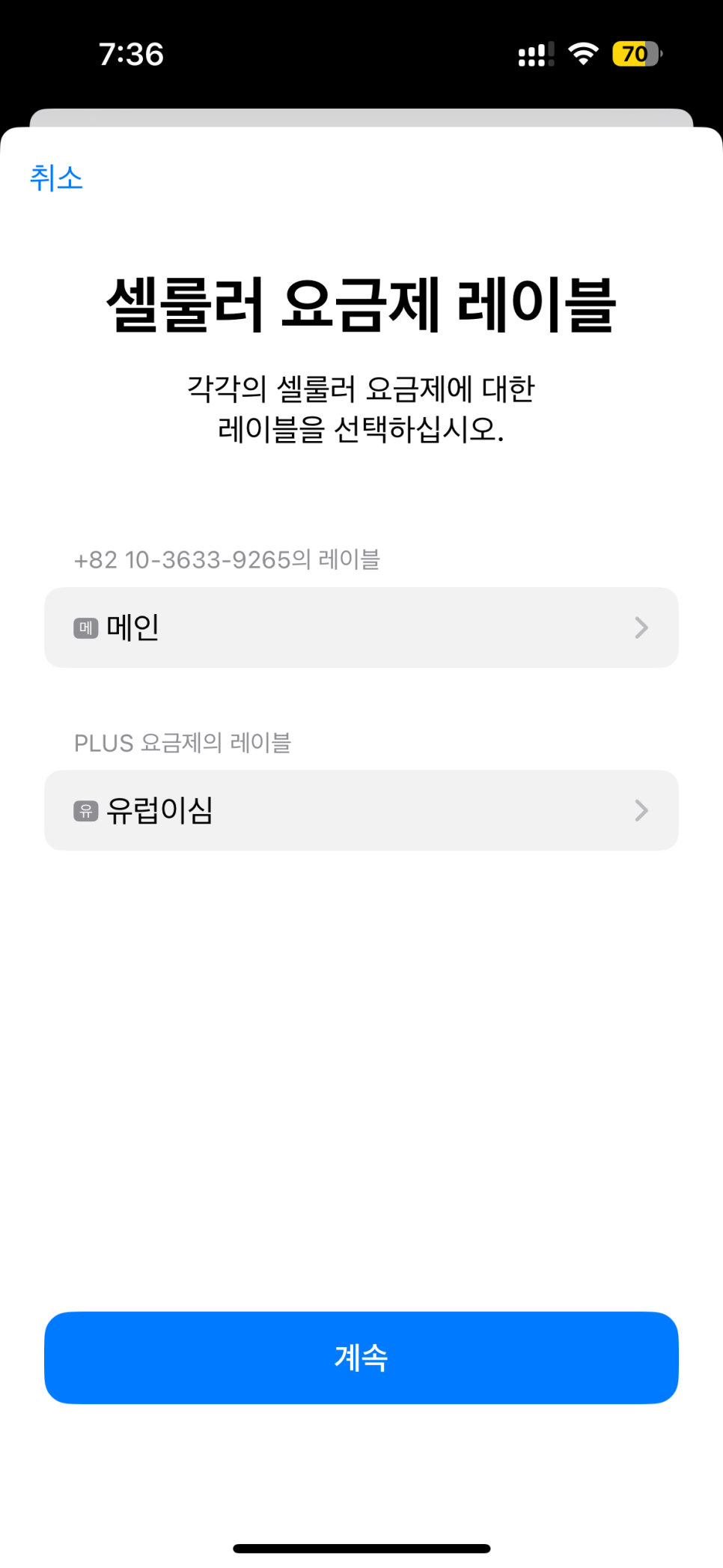Open the 메인 label row
Image resolution: width=723 pixels, height=1568 pixels.
pos(361,627)
